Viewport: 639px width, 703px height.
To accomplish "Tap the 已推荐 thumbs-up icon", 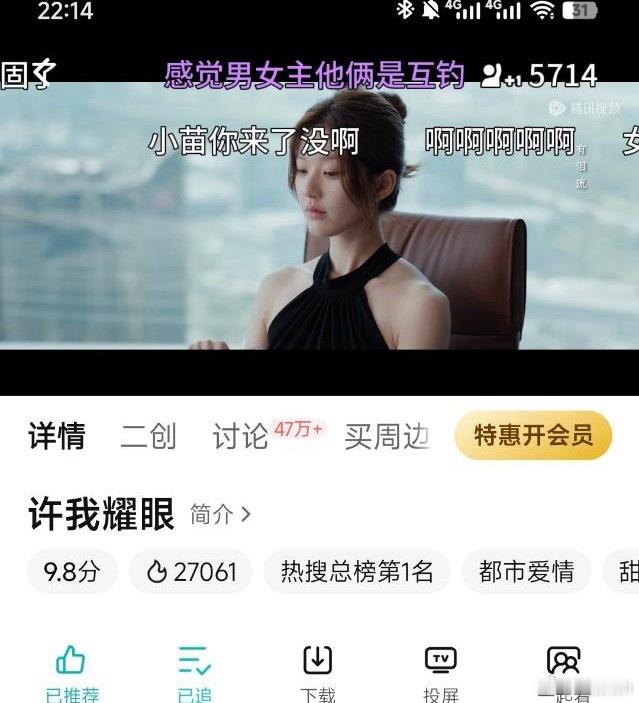I will [71, 662].
